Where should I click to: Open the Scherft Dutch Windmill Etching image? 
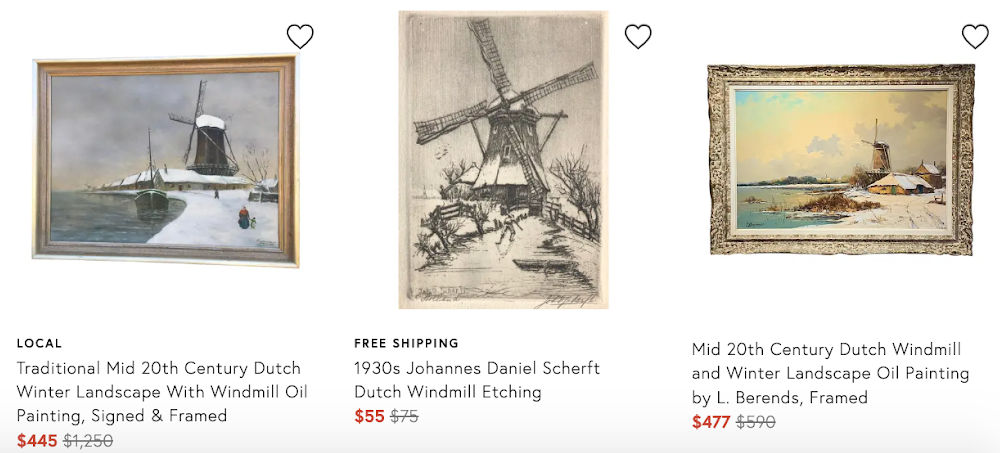(503, 160)
